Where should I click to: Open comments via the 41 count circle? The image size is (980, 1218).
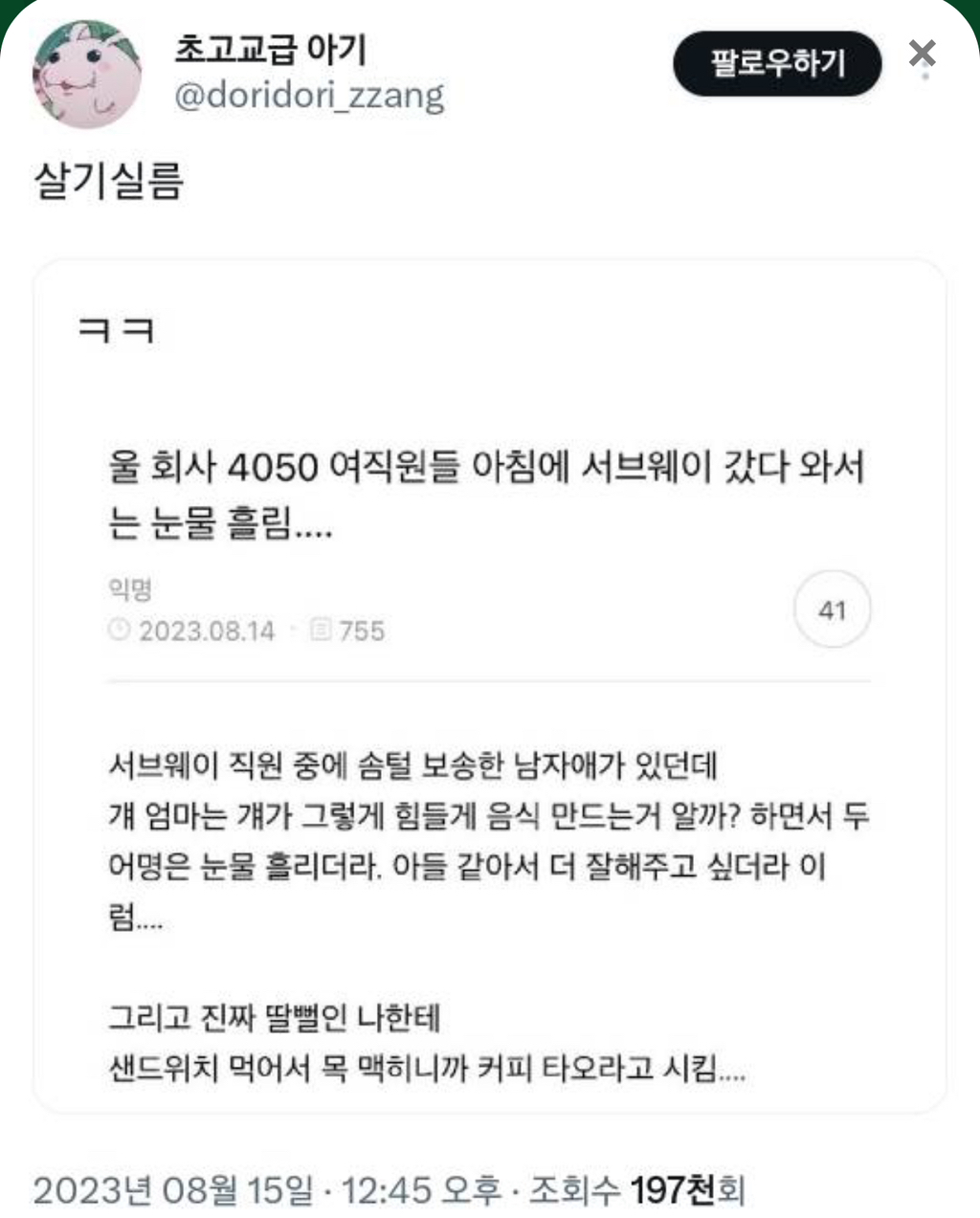[x=832, y=609]
